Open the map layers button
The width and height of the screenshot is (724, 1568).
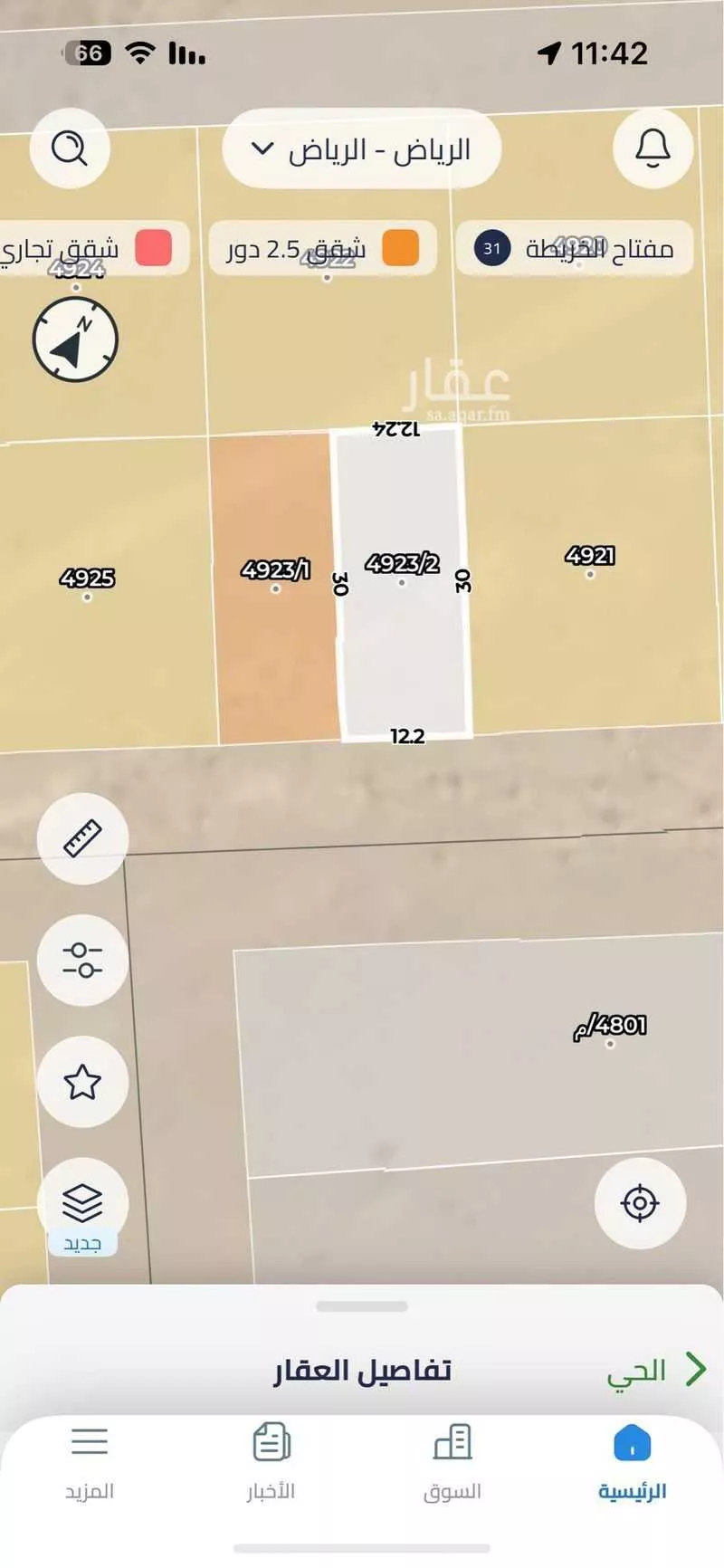click(82, 1204)
